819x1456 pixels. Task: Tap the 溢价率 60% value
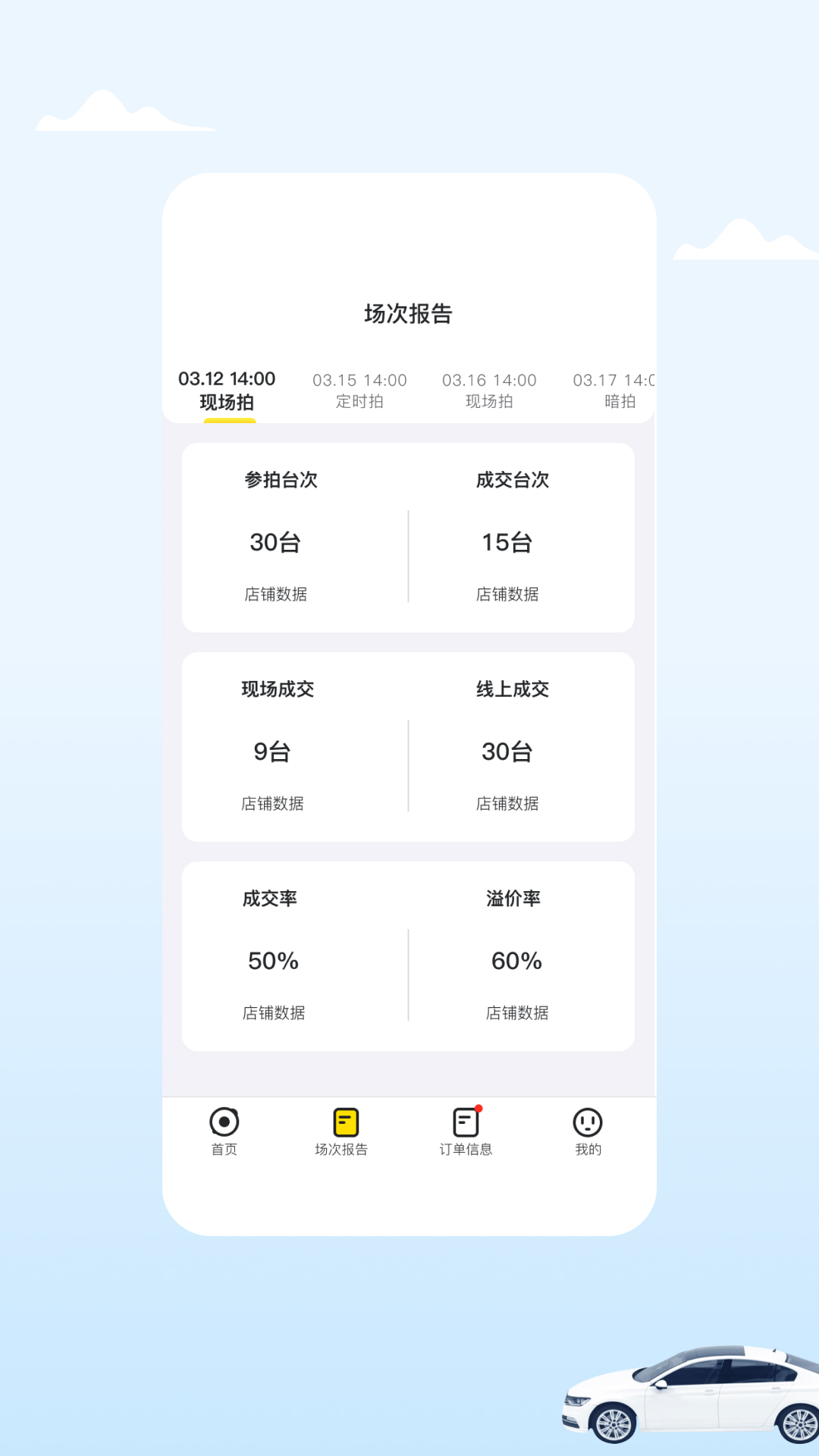(514, 961)
